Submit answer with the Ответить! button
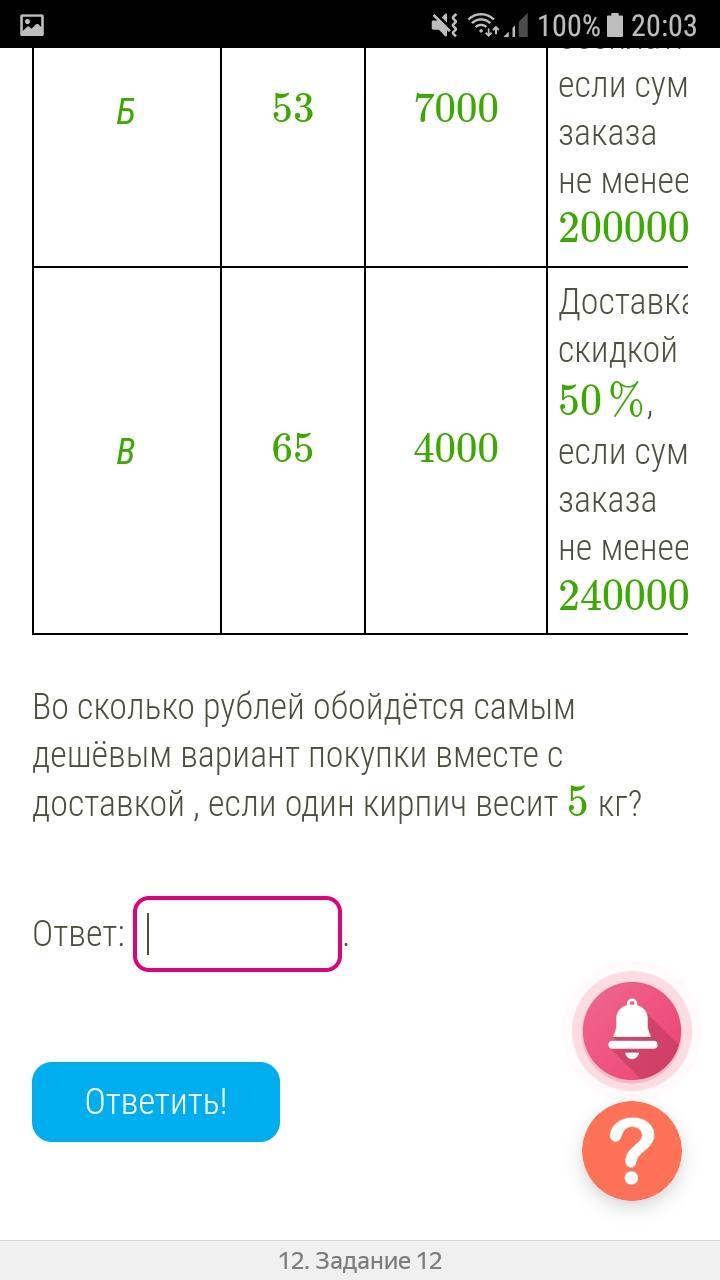 pos(156,1101)
